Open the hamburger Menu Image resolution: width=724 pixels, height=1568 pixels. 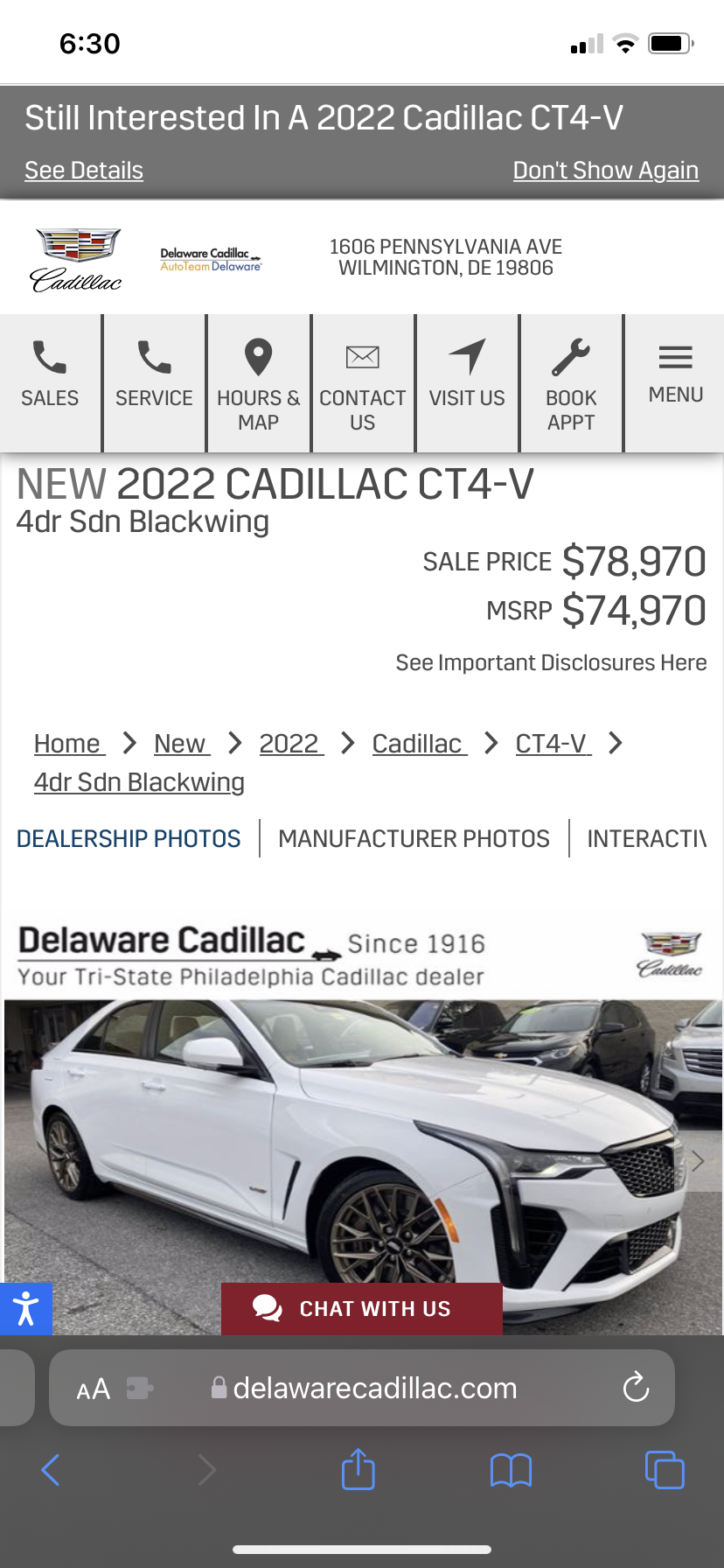[675, 373]
